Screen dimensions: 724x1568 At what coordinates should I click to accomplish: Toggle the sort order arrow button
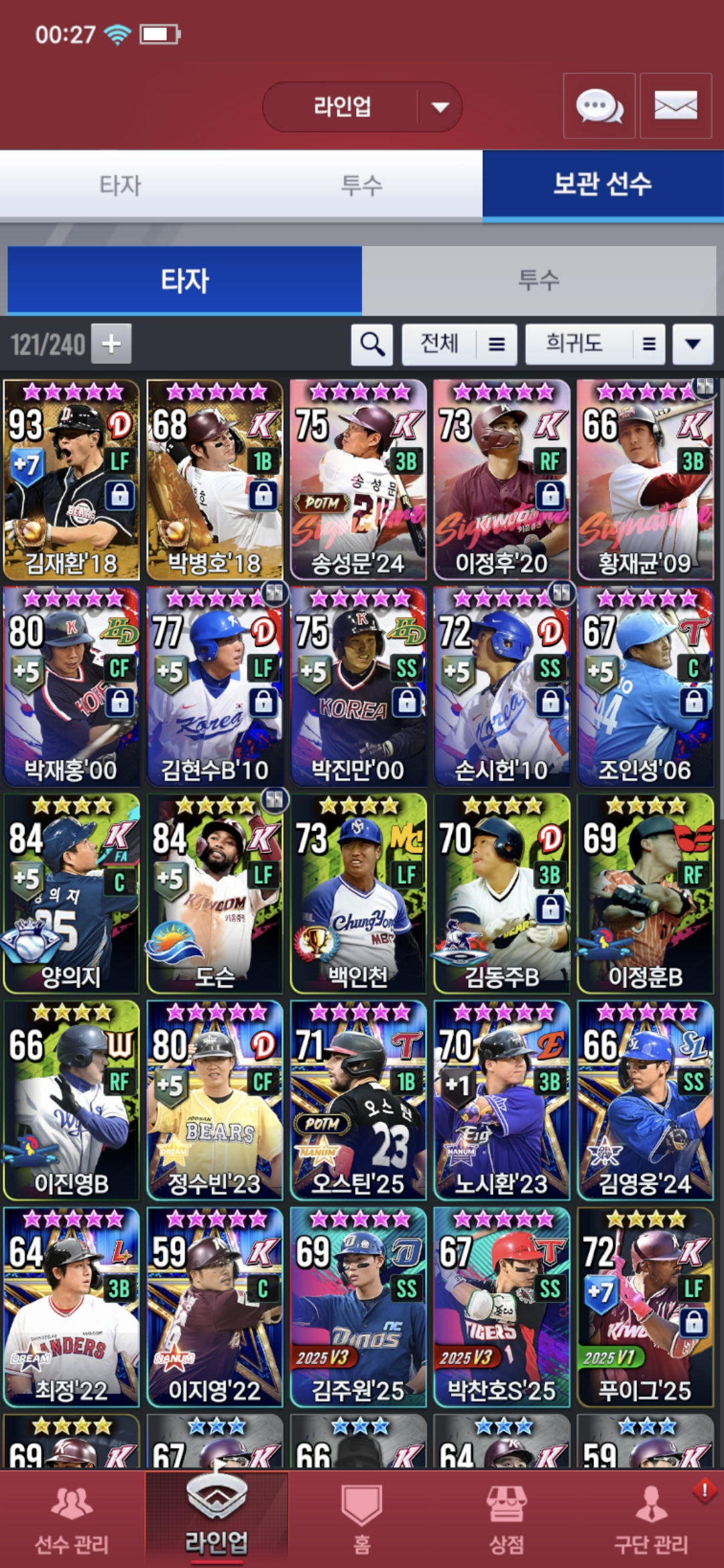point(692,344)
